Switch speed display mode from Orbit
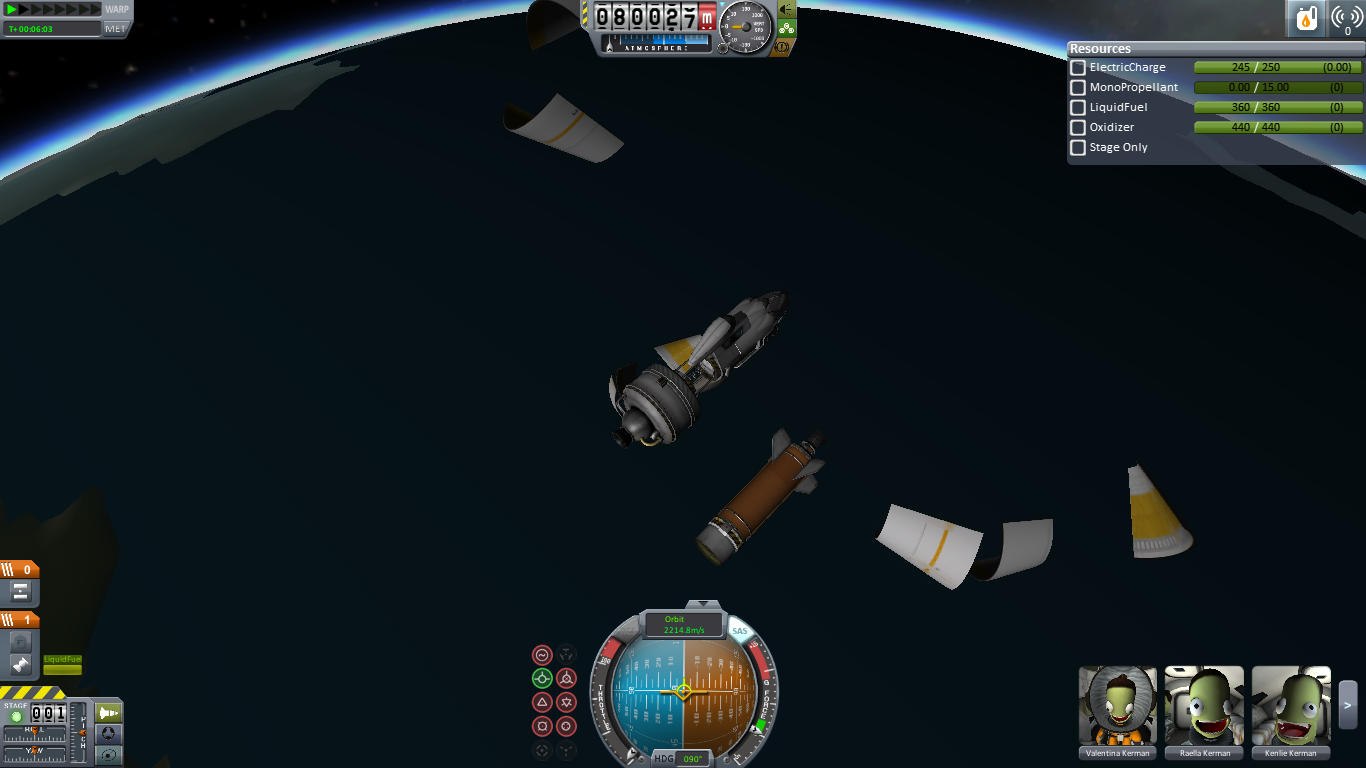 (x=683, y=625)
